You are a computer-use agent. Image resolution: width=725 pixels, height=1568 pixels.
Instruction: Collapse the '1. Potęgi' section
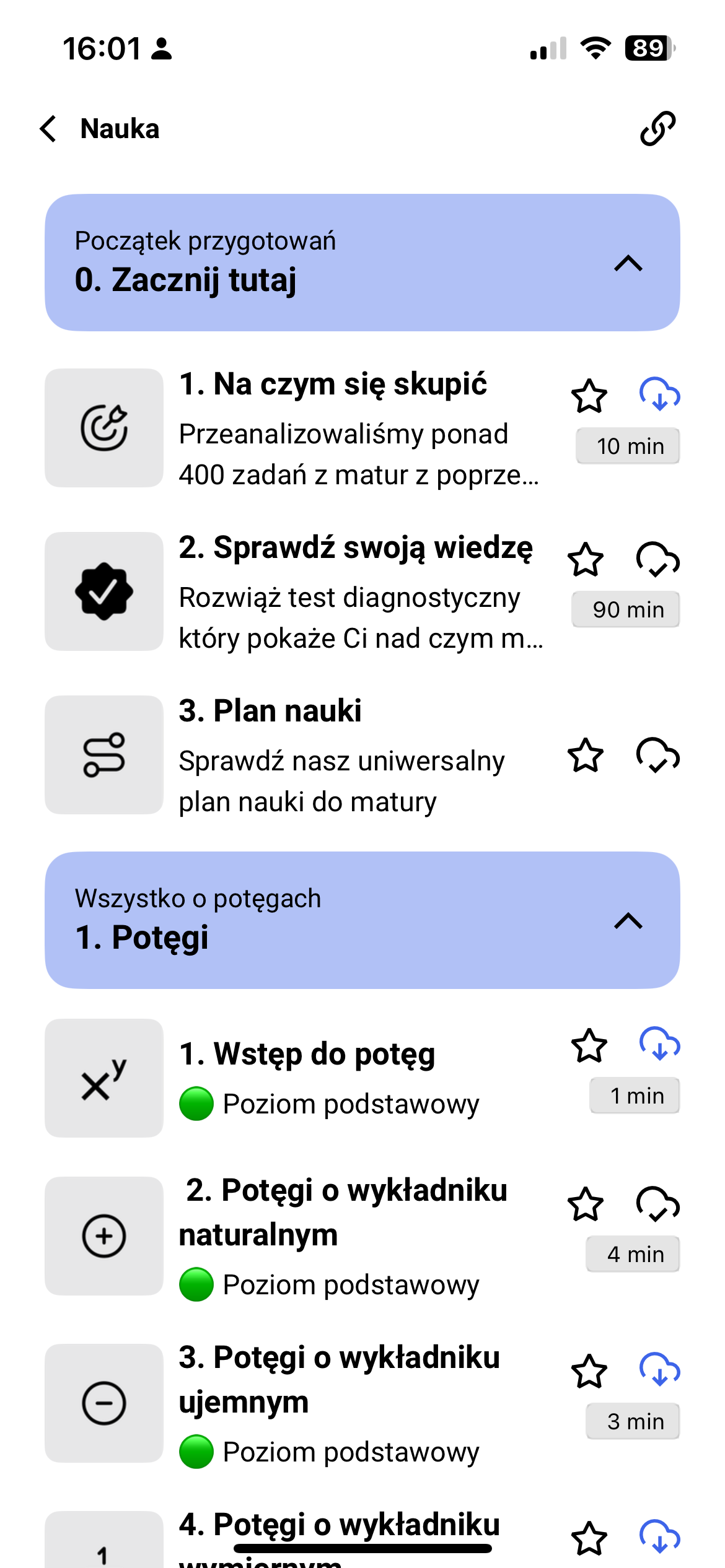point(628,921)
